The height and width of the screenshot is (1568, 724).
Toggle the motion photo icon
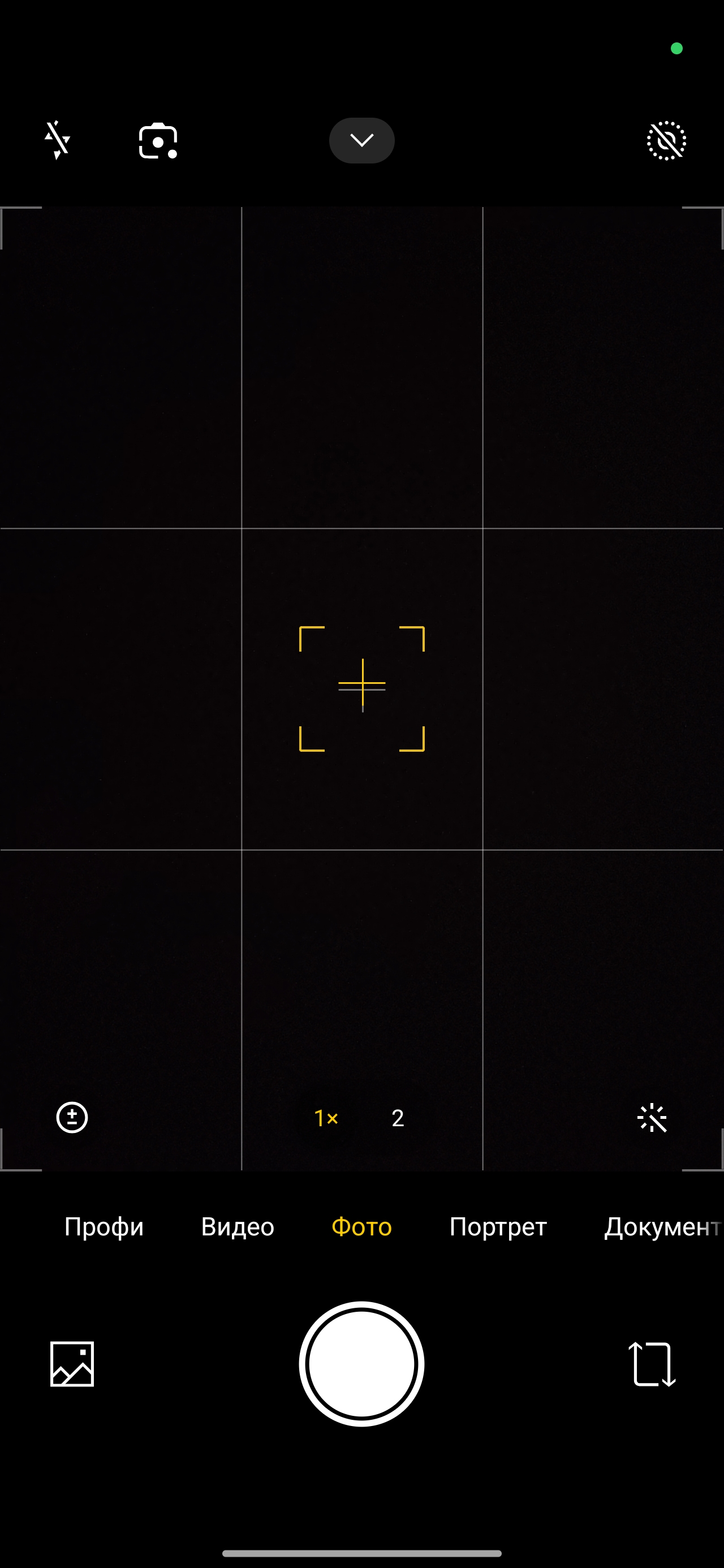point(666,141)
